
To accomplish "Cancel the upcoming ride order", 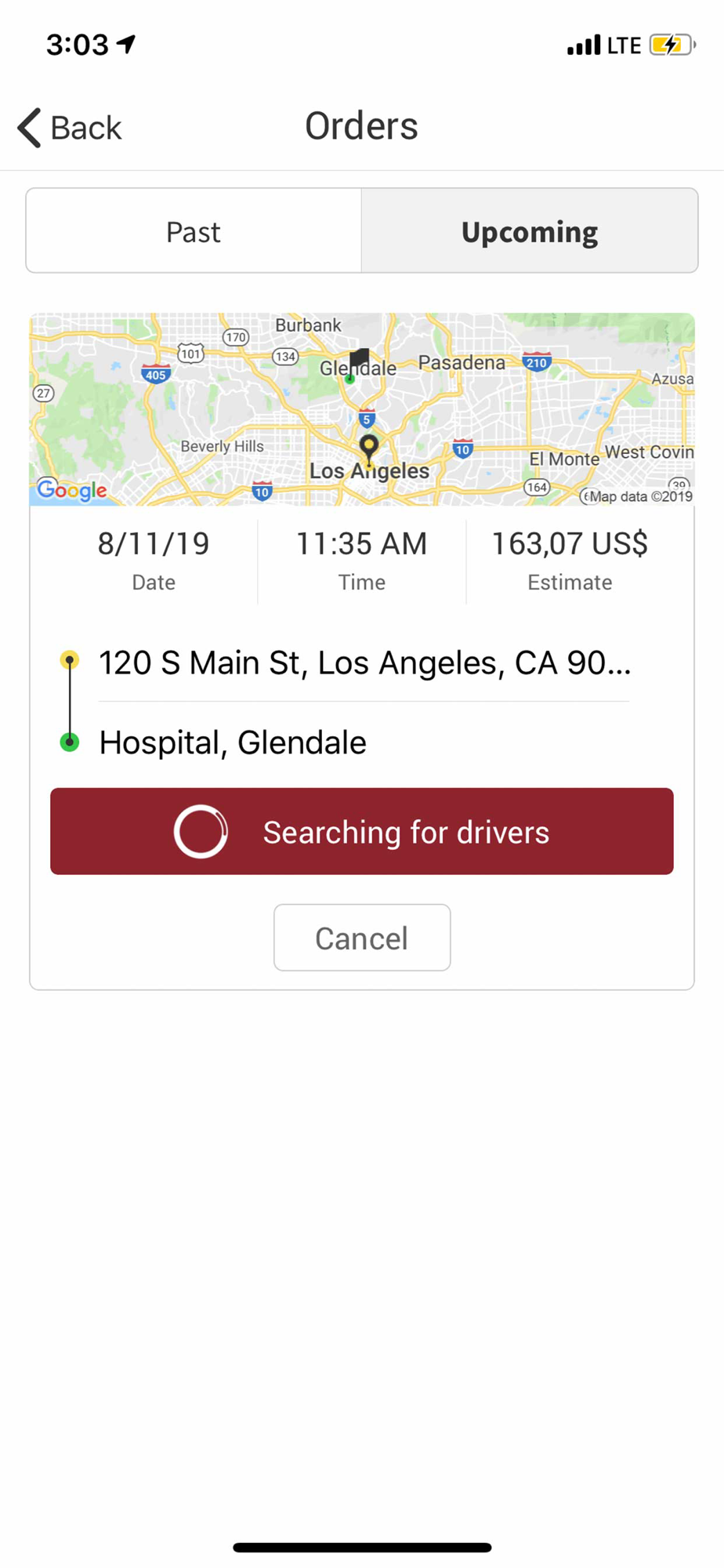I will pyautogui.click(x=362, y=938).
